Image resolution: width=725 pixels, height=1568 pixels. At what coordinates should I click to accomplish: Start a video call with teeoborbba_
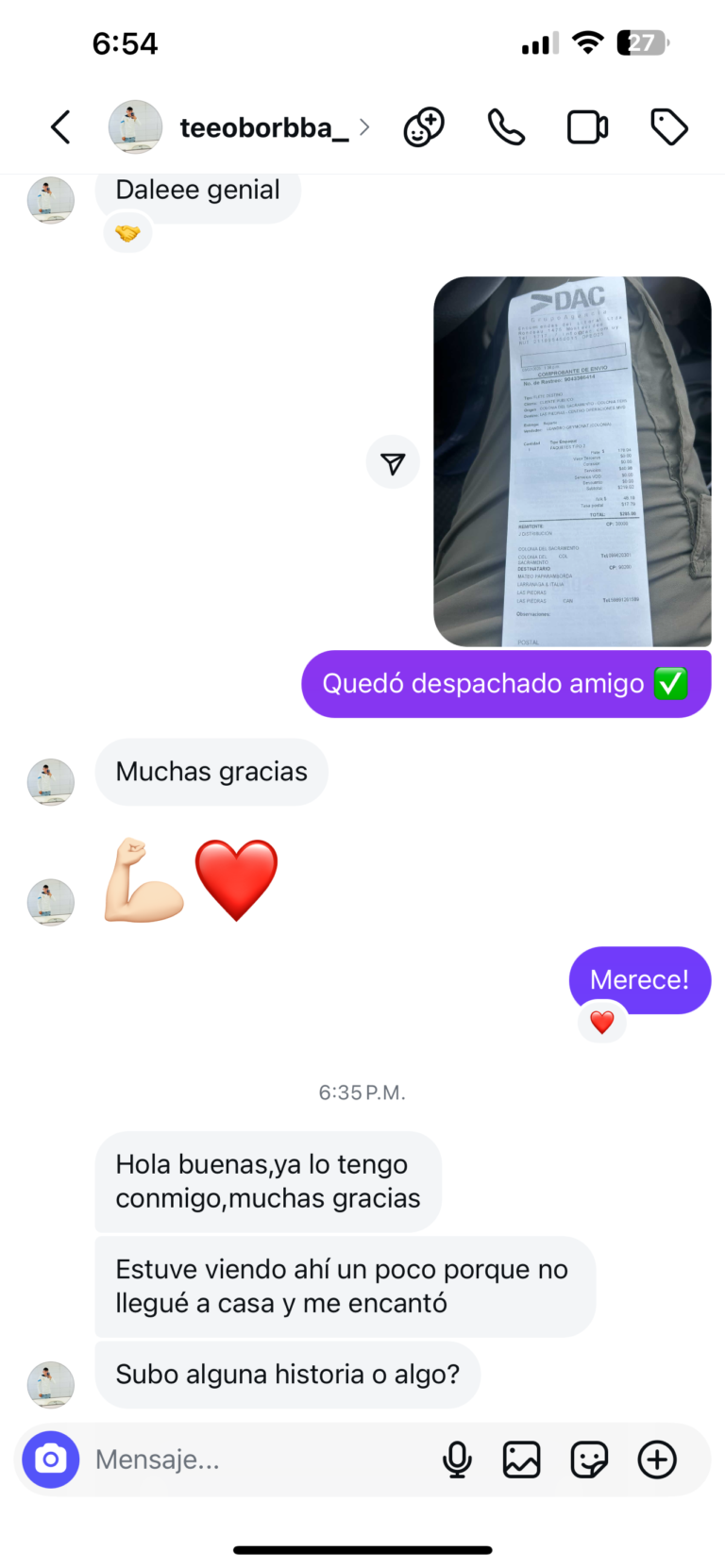pos(587,127)
